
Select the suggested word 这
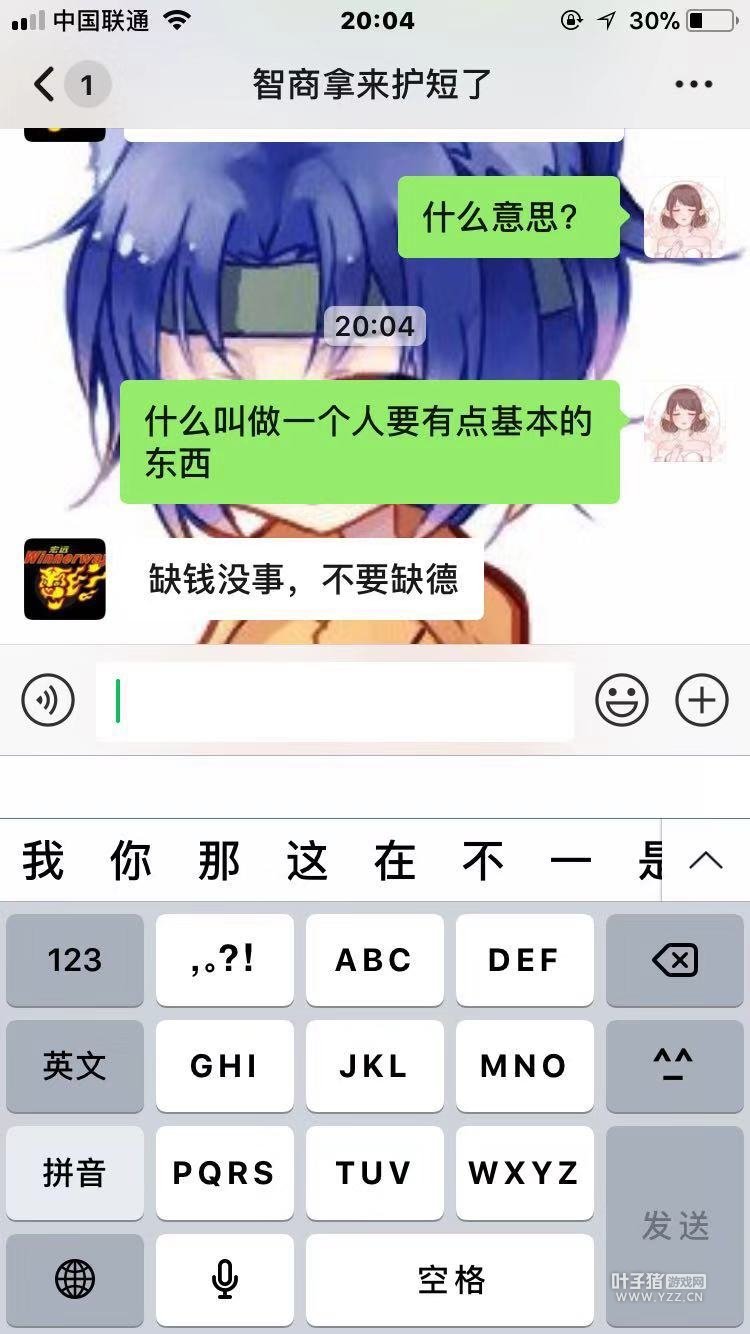click(307, 861)
